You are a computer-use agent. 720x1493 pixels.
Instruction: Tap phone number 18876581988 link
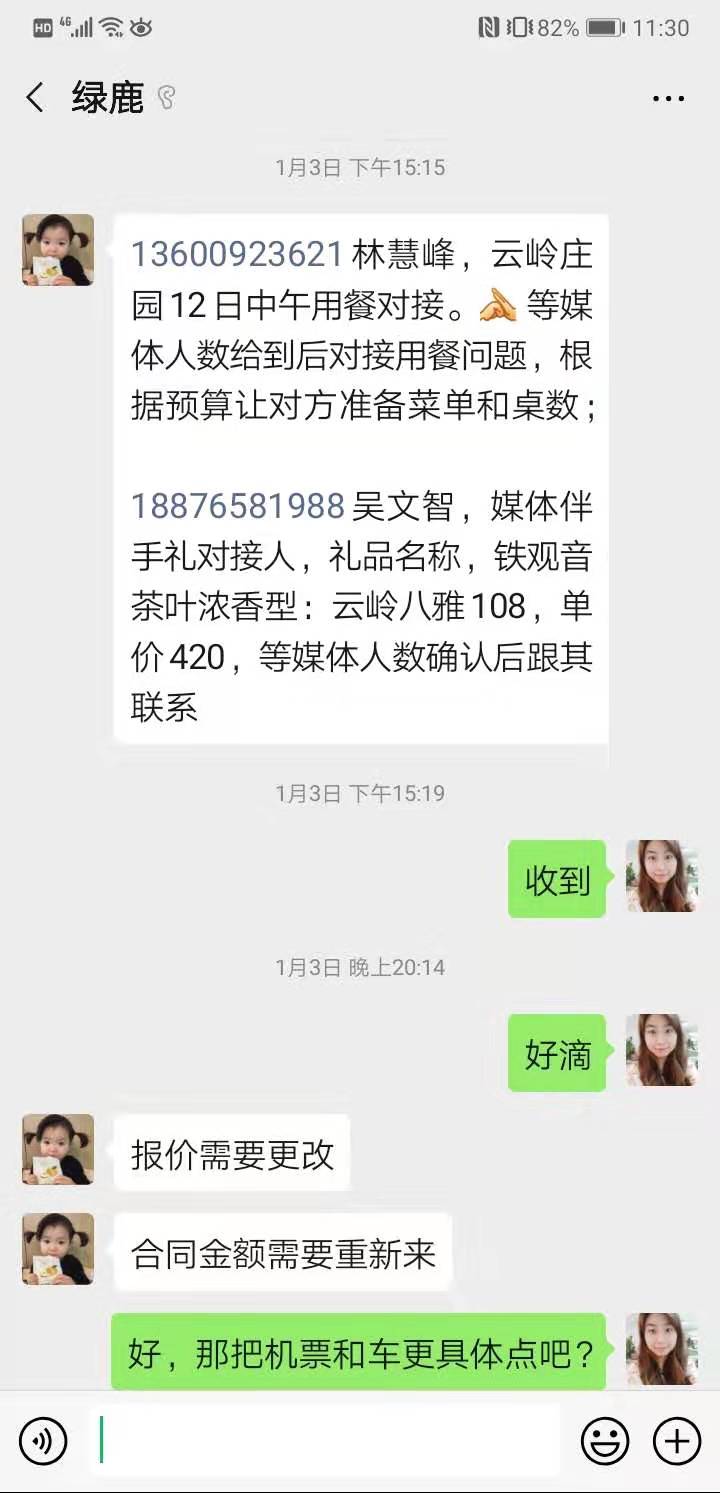click(x=238, y=507)
